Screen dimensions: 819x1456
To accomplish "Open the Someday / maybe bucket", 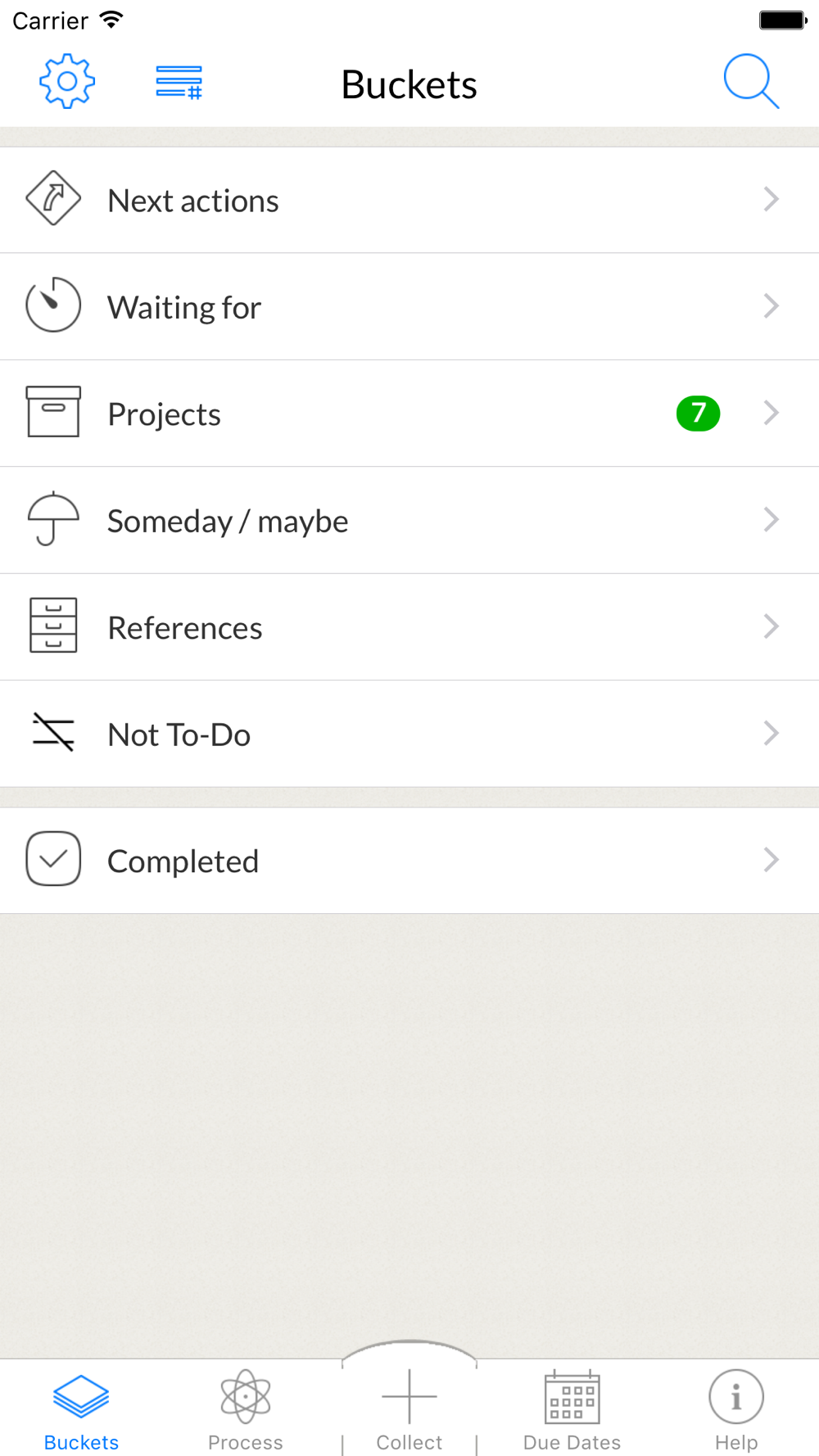I will pos(409,520).
